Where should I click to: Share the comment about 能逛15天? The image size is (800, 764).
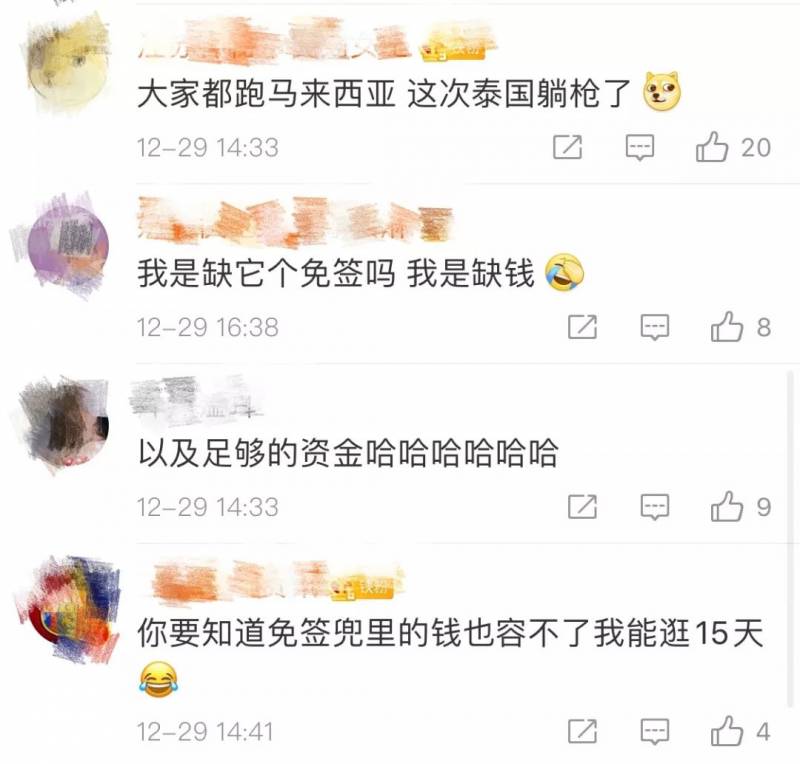tap(582, 731)
